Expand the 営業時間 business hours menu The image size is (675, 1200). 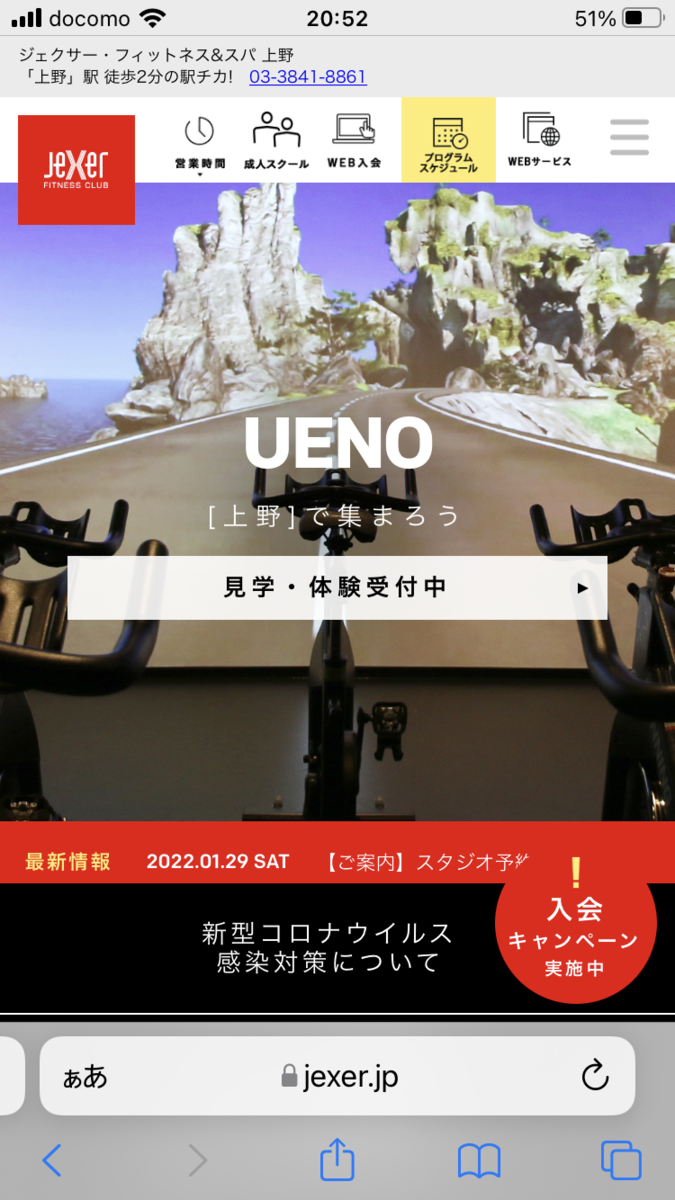coord(200,143)
